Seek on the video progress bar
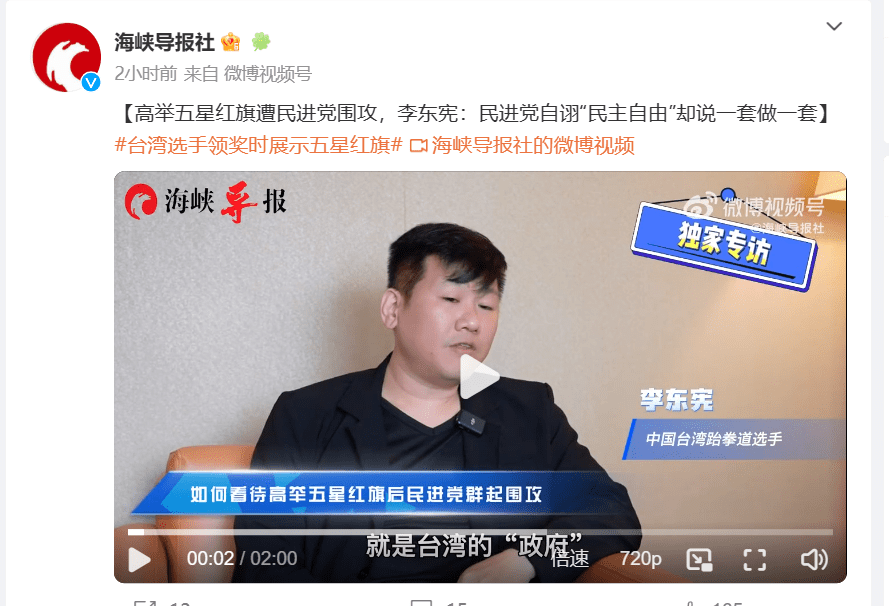The height and width of the screenshot is (606, 889). point(480,532)
